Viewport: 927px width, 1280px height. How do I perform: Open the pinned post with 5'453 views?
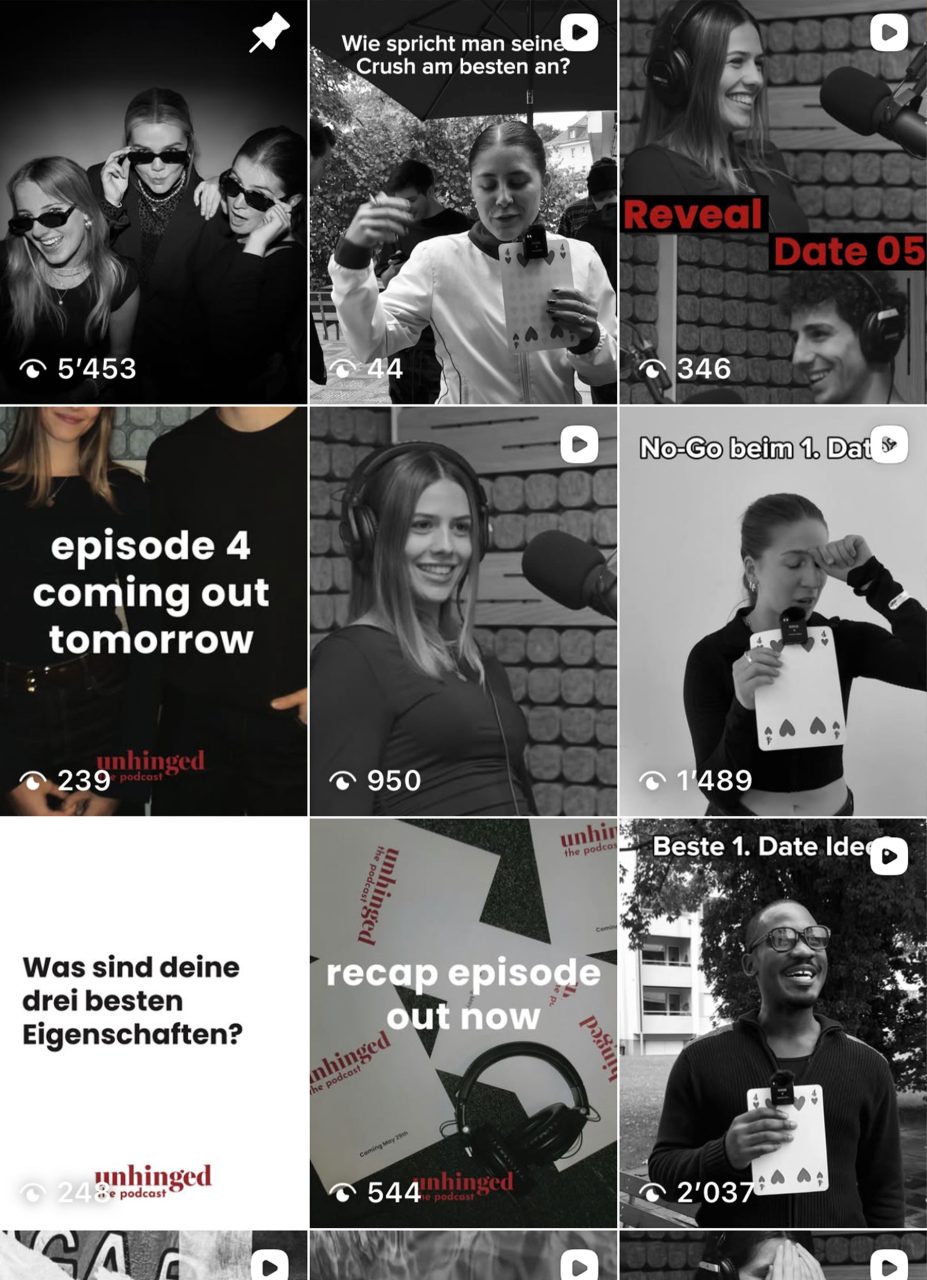[153, 200]
